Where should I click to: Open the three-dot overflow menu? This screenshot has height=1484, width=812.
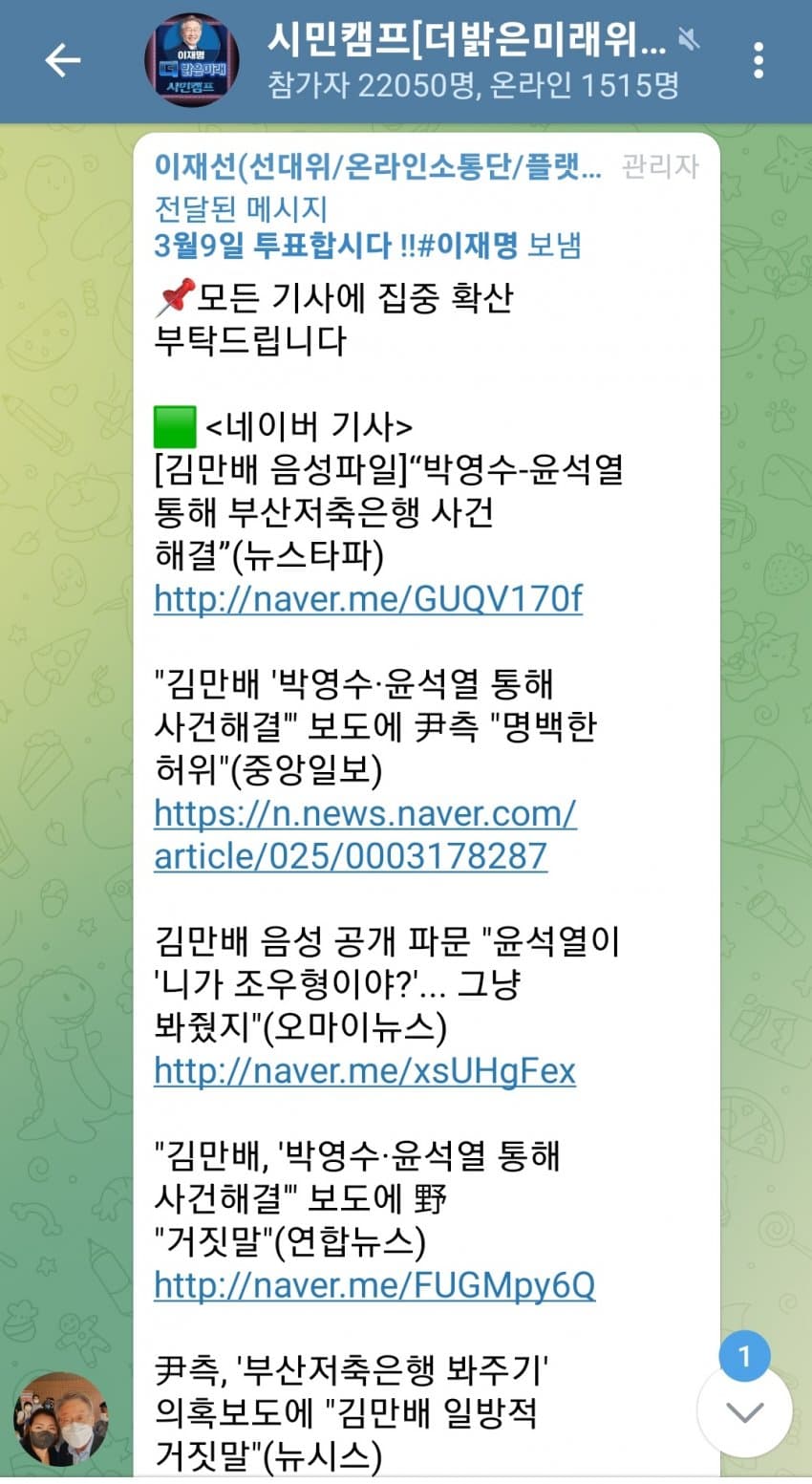coord(758,60)
